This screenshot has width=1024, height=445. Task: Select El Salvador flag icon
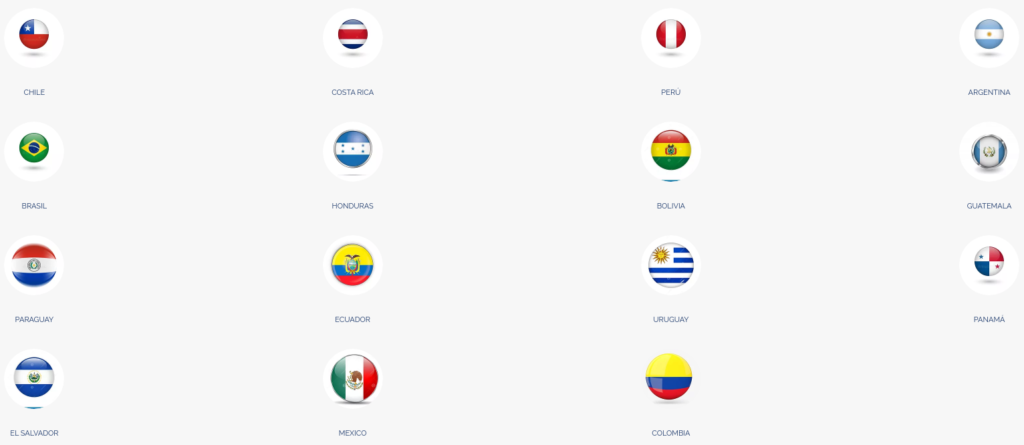click(34, 378)
